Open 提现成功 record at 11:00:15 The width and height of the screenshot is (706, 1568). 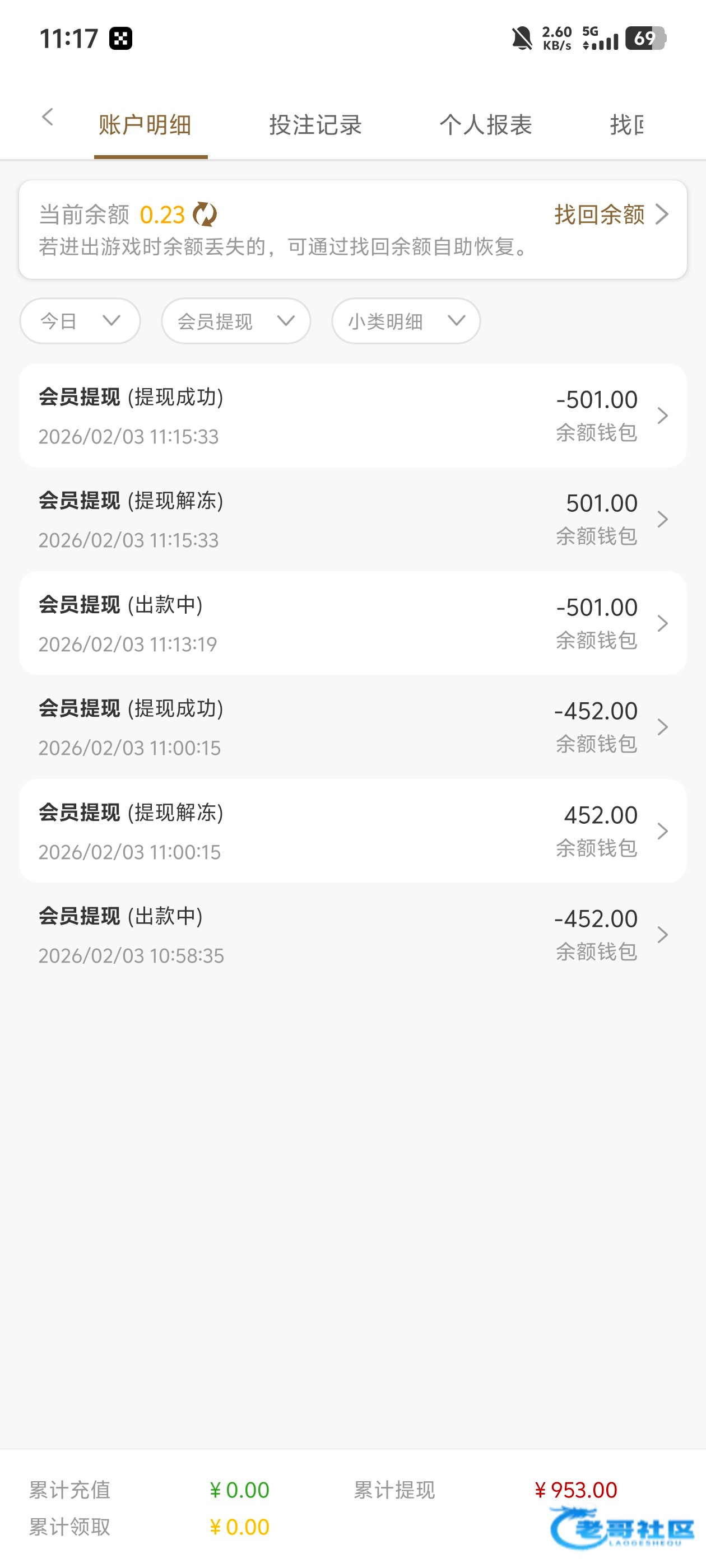click(x=352, y=727)
